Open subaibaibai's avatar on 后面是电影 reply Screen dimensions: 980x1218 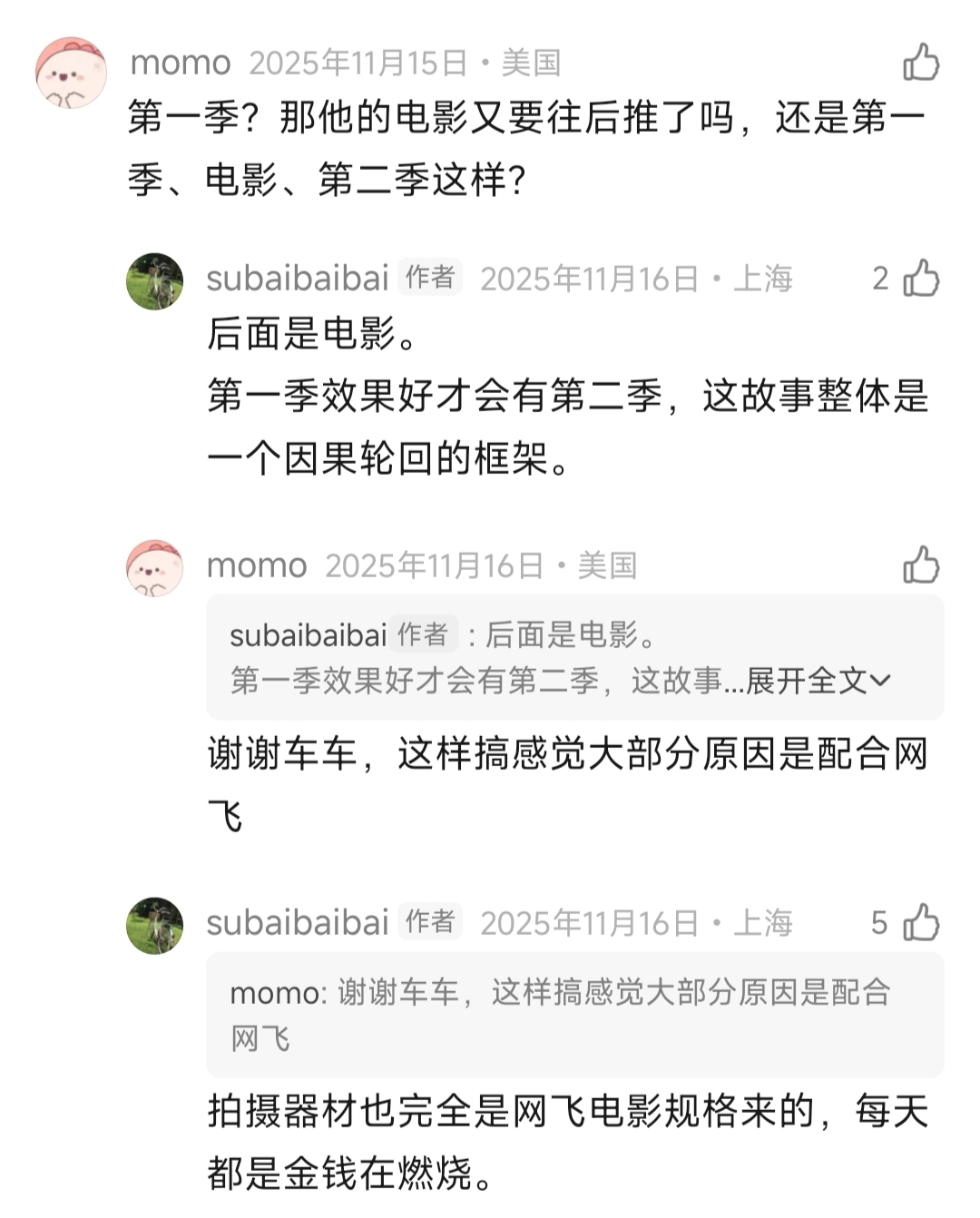[x=154, y=281]
